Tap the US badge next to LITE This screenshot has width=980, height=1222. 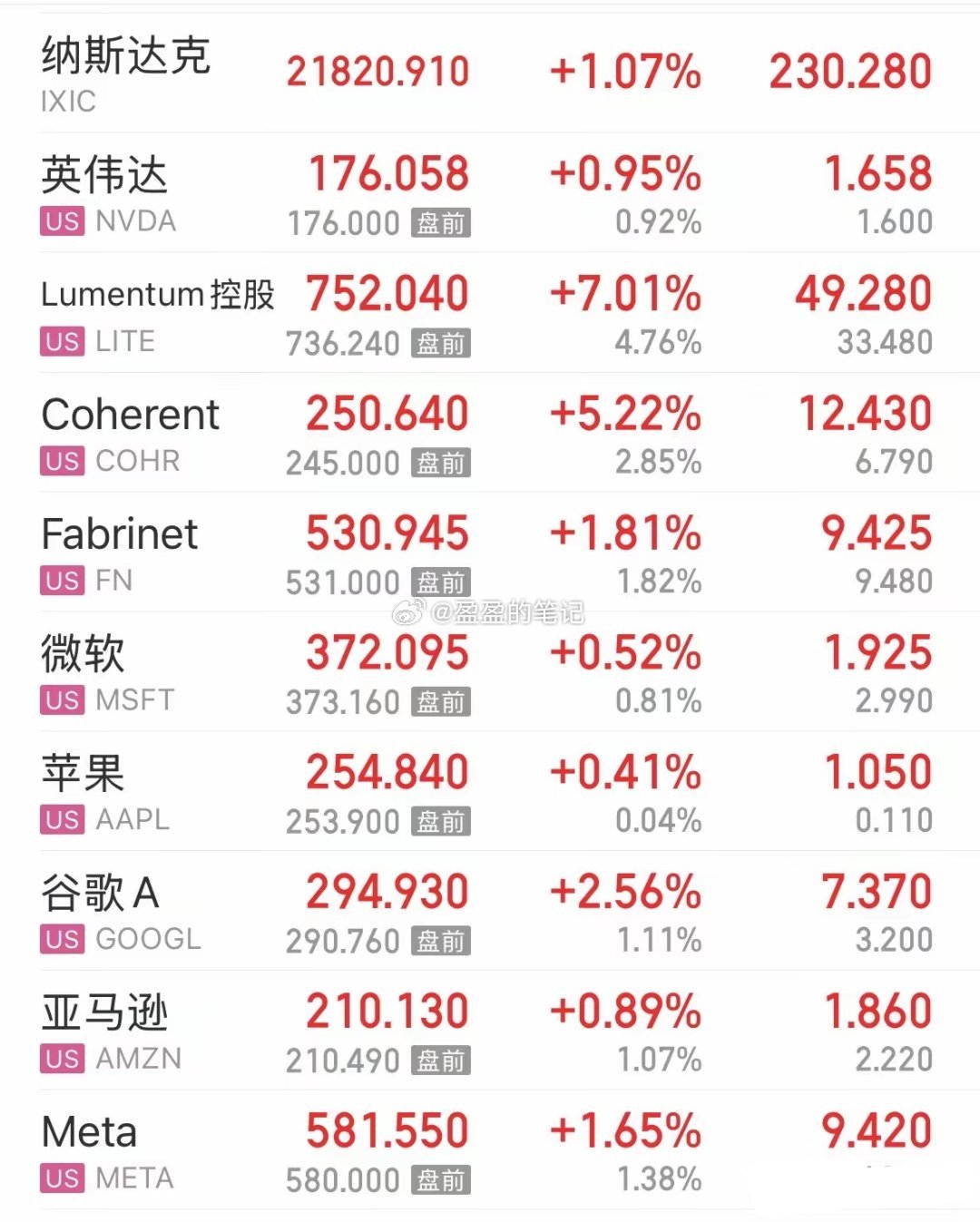[60, 342]
